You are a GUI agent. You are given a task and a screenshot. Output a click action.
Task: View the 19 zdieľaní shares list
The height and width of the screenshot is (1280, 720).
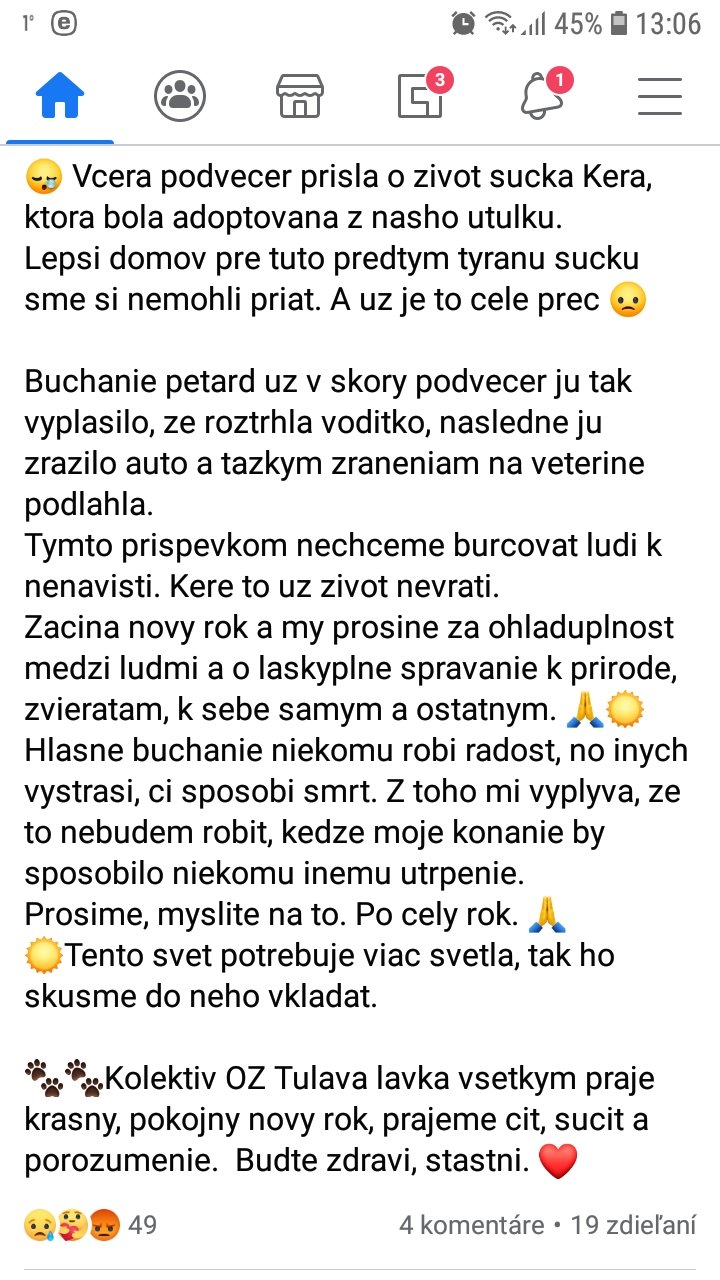(632, 1224)
